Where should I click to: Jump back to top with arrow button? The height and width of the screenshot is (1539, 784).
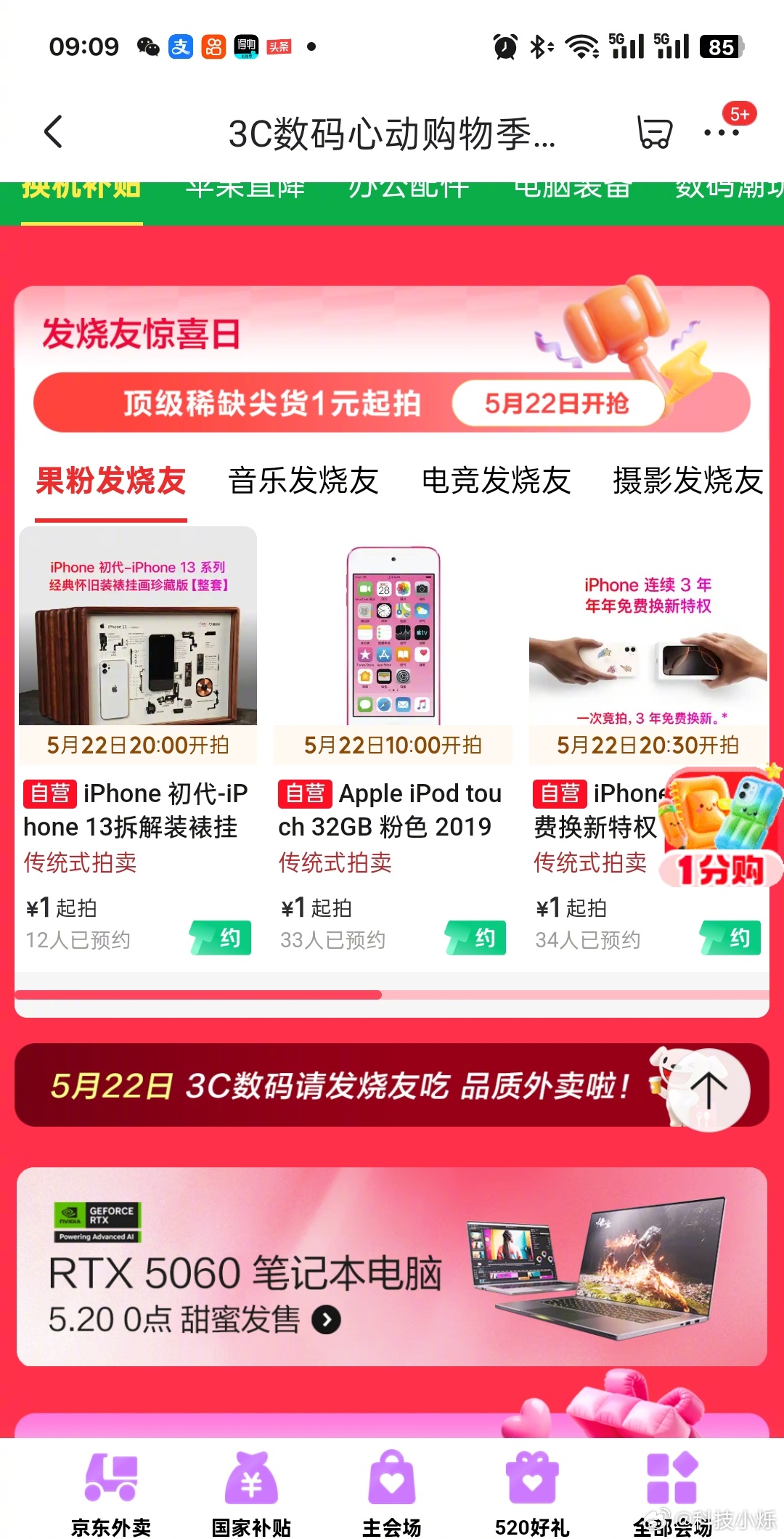coord(709,1090)
